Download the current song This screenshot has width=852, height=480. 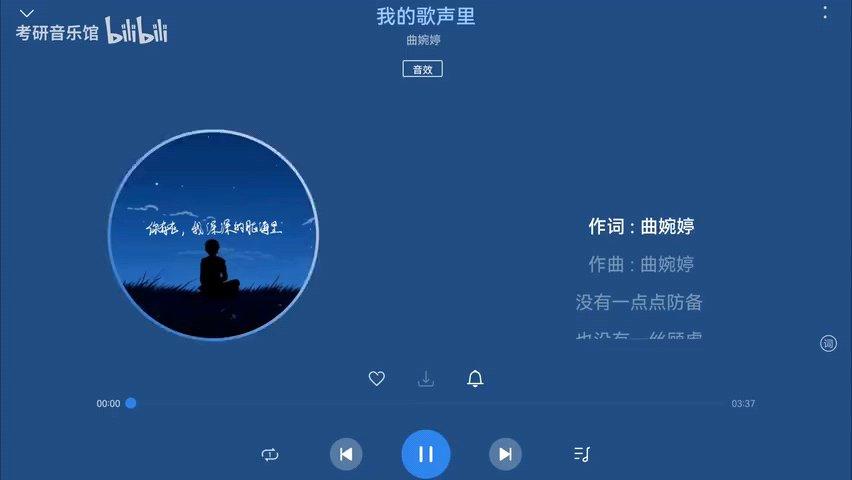pyautogui.click(x=426, y=378)
